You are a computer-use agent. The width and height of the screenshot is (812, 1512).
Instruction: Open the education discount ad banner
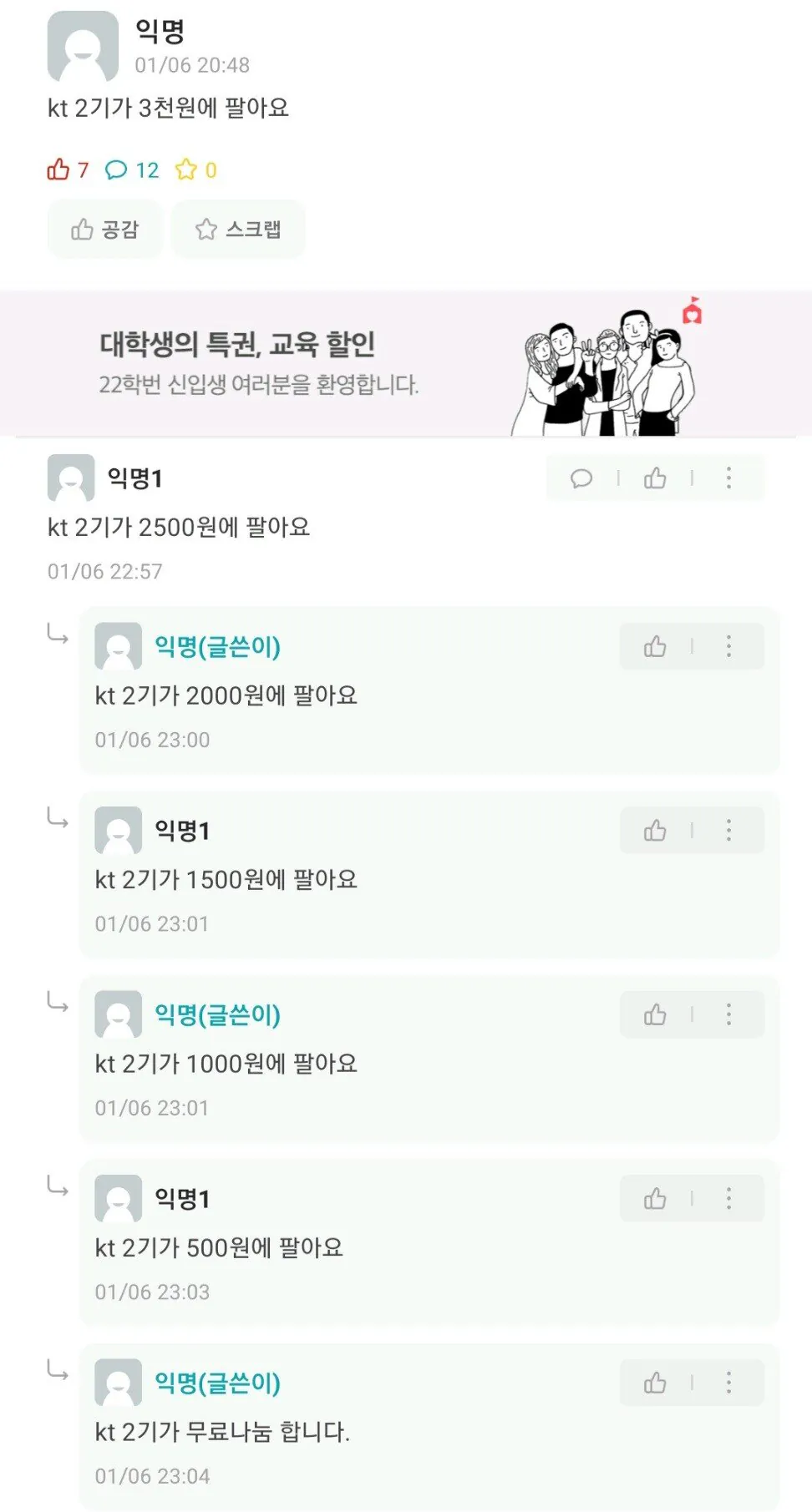(x=405, y=363)
